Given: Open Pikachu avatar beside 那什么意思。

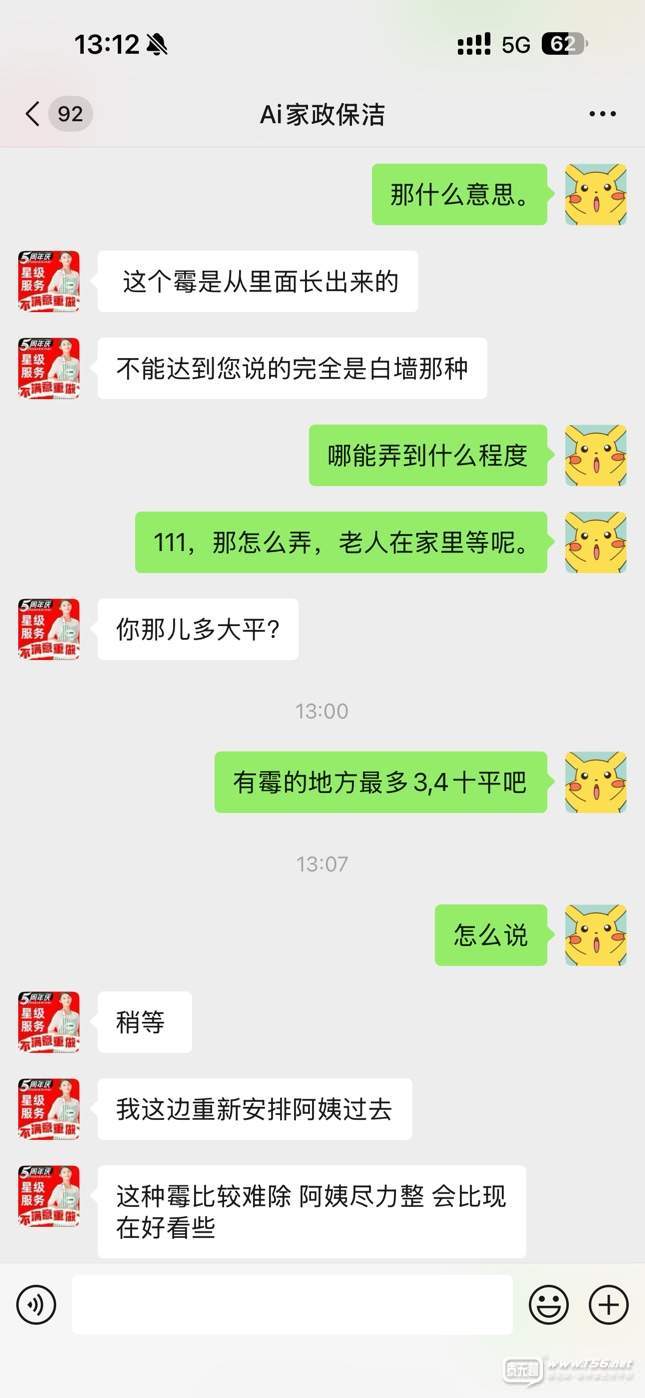Looking at the screenshot, I should click(596, 195).
